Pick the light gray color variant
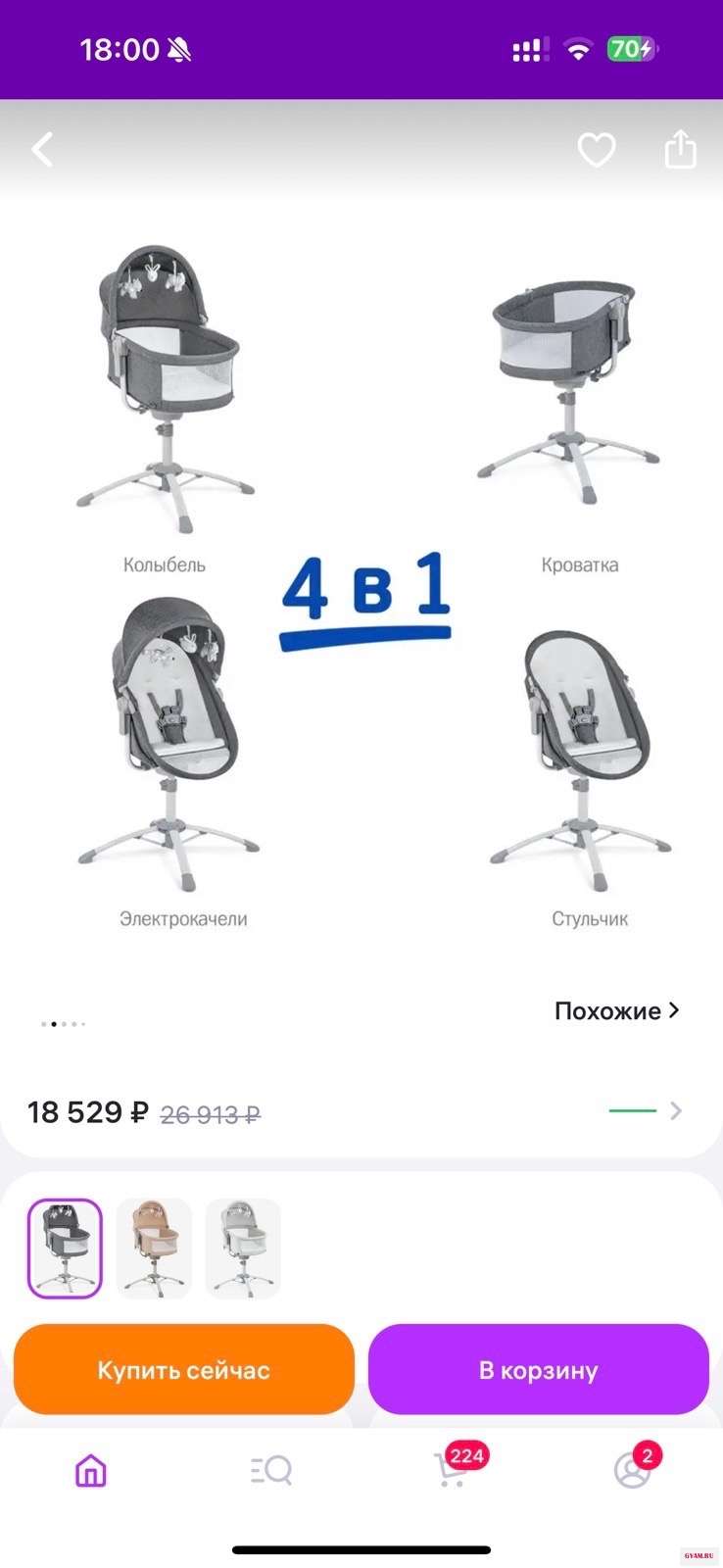Image resolution: width=723 pixels, height=1568 pixels. pyautogui.click(x=243, y=1249)
